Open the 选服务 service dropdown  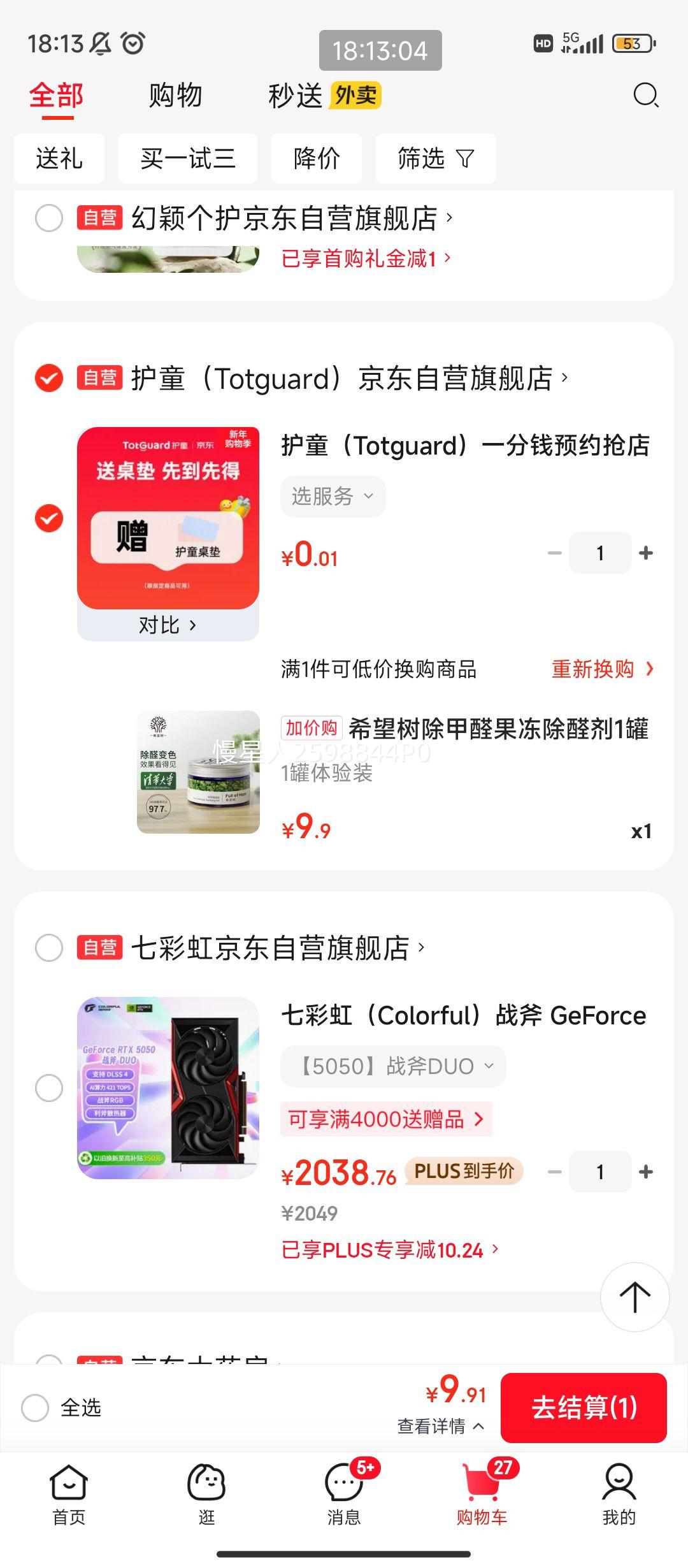click(x=332, y=496)
